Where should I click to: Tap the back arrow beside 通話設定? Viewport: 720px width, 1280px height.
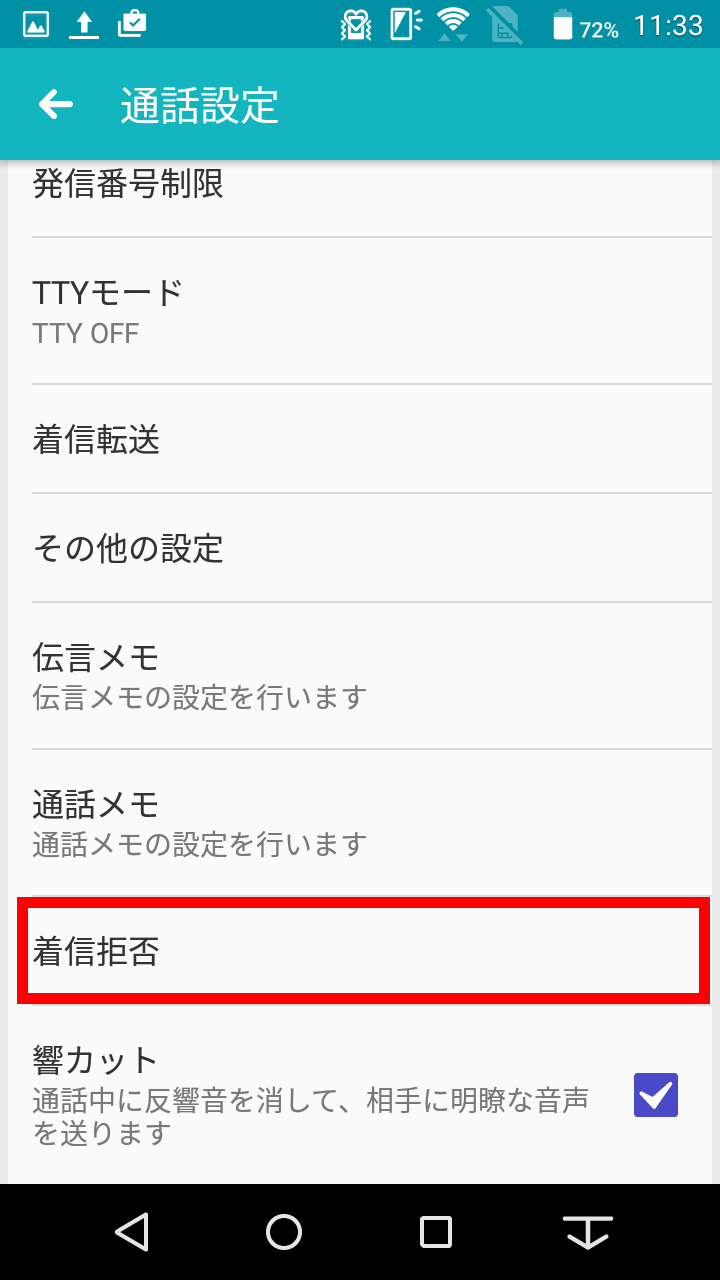56,104
